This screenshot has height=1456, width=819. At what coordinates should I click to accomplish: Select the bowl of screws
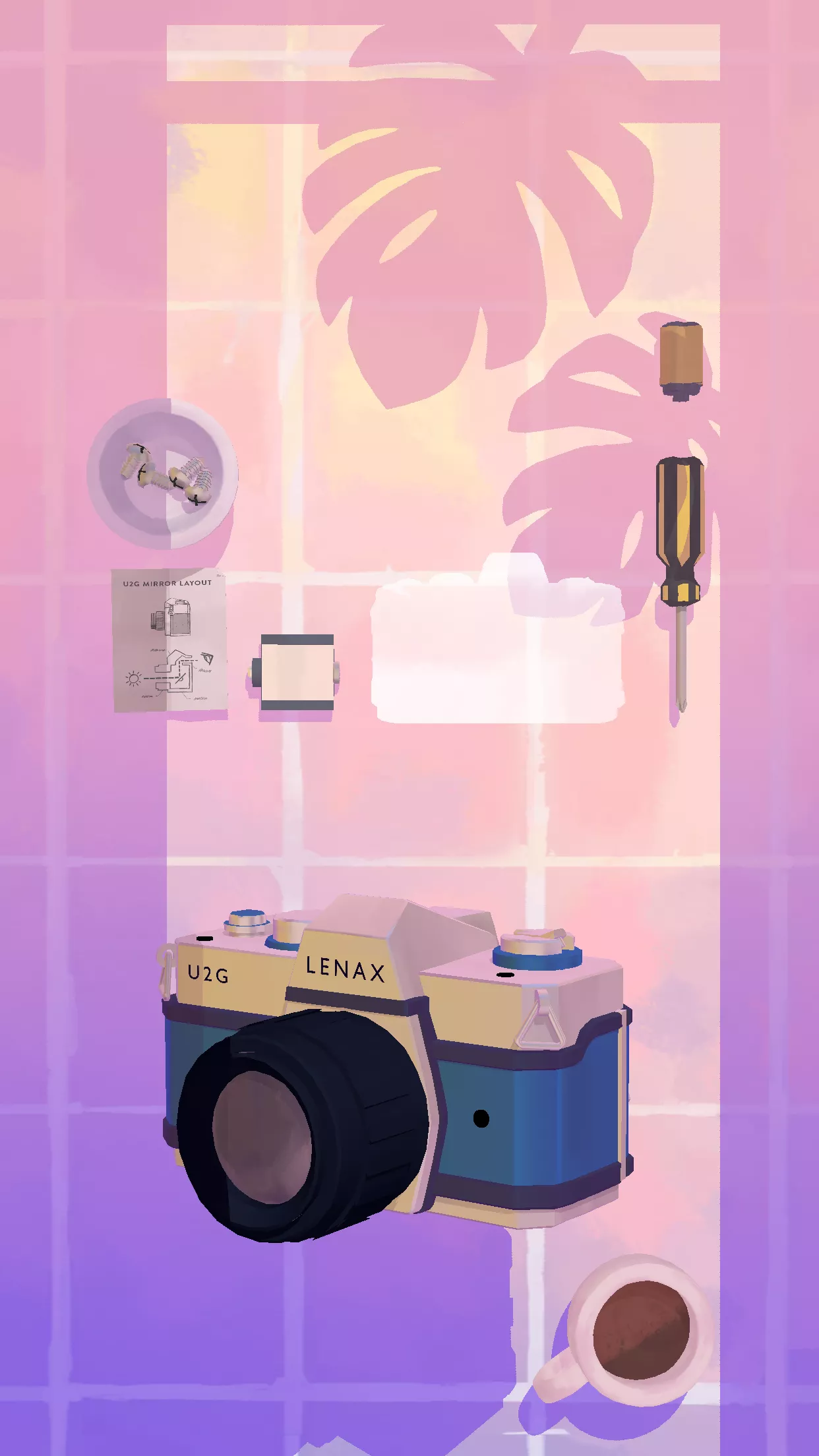(162, 473)
